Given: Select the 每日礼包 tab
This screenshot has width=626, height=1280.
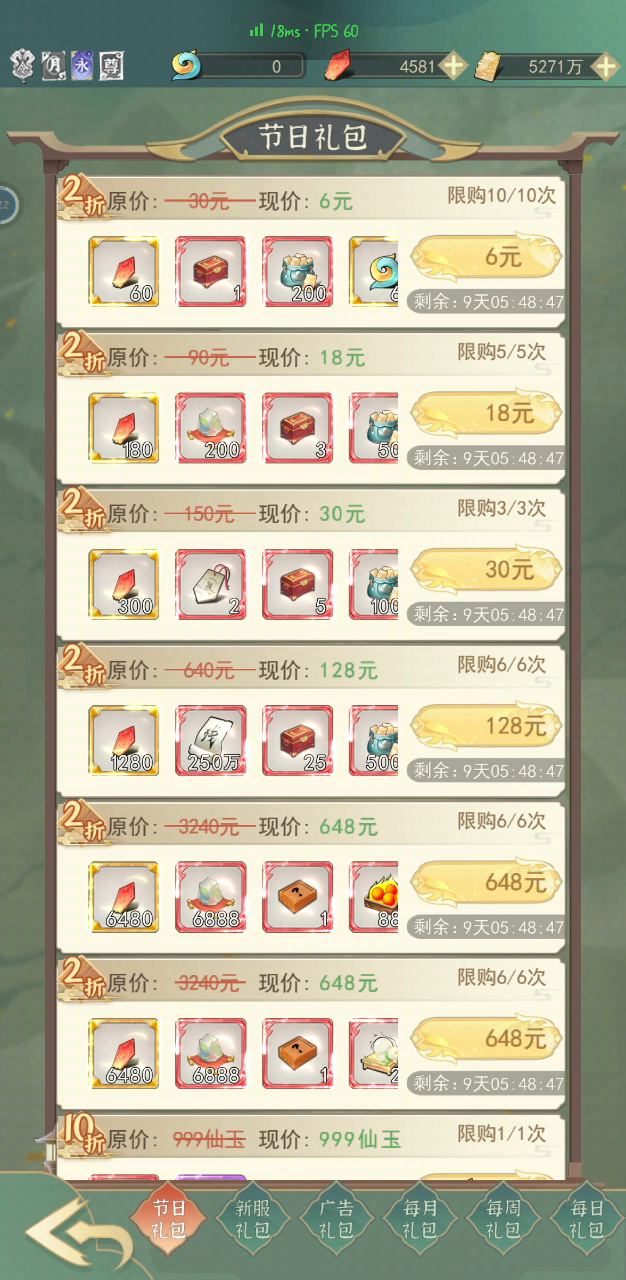Looking at the screenshot, I should tap(588, 1219).
